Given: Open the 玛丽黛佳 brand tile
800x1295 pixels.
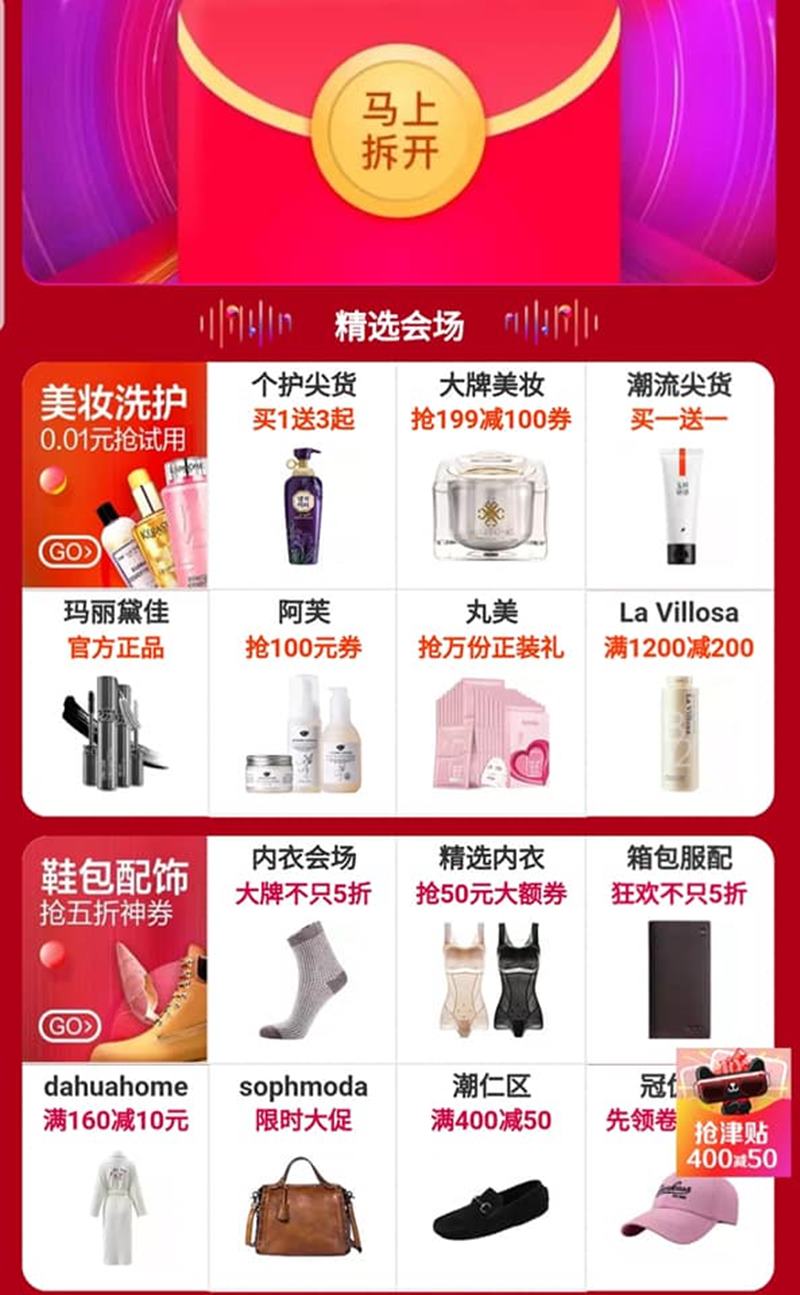Looking at the screenshot, I should 115,702.
